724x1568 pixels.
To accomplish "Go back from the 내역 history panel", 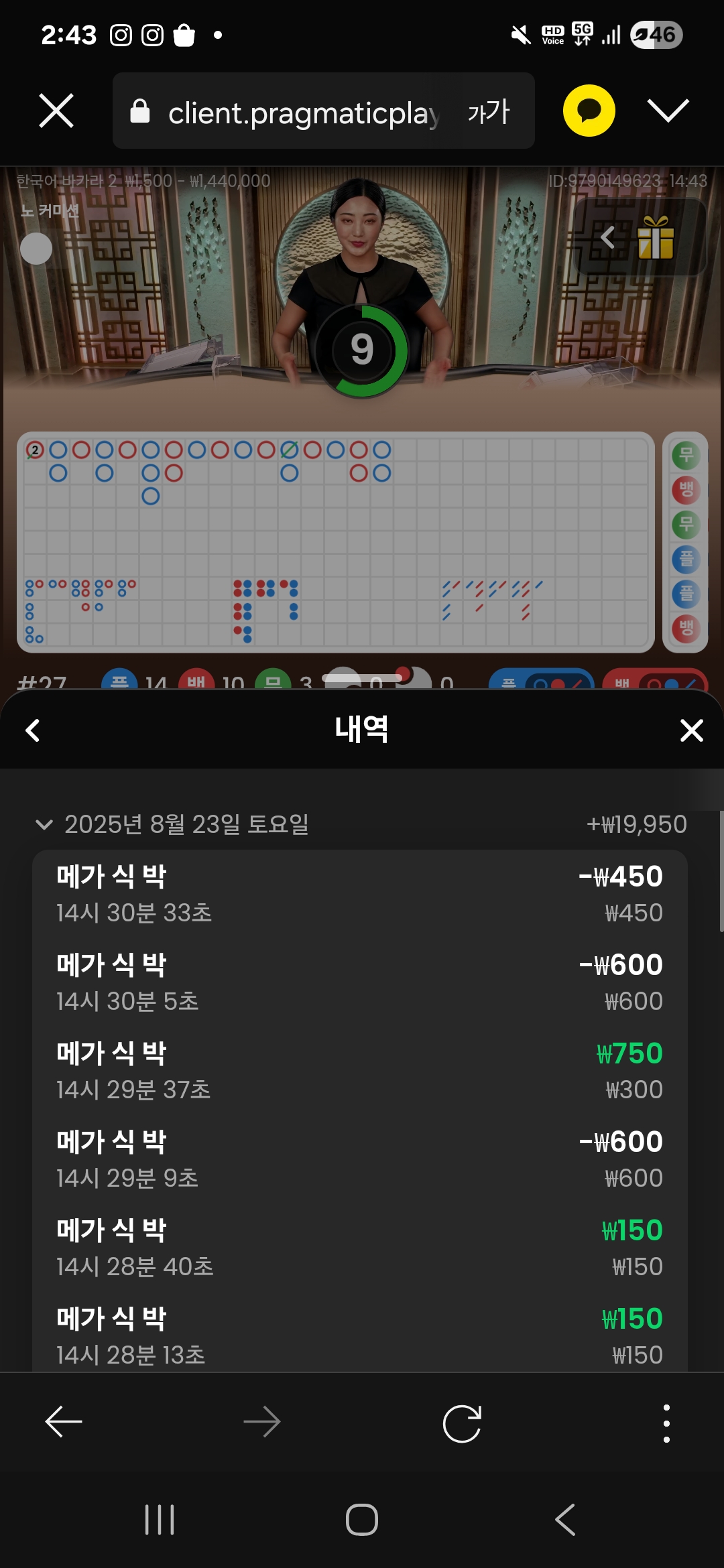I will coord(32,730).
